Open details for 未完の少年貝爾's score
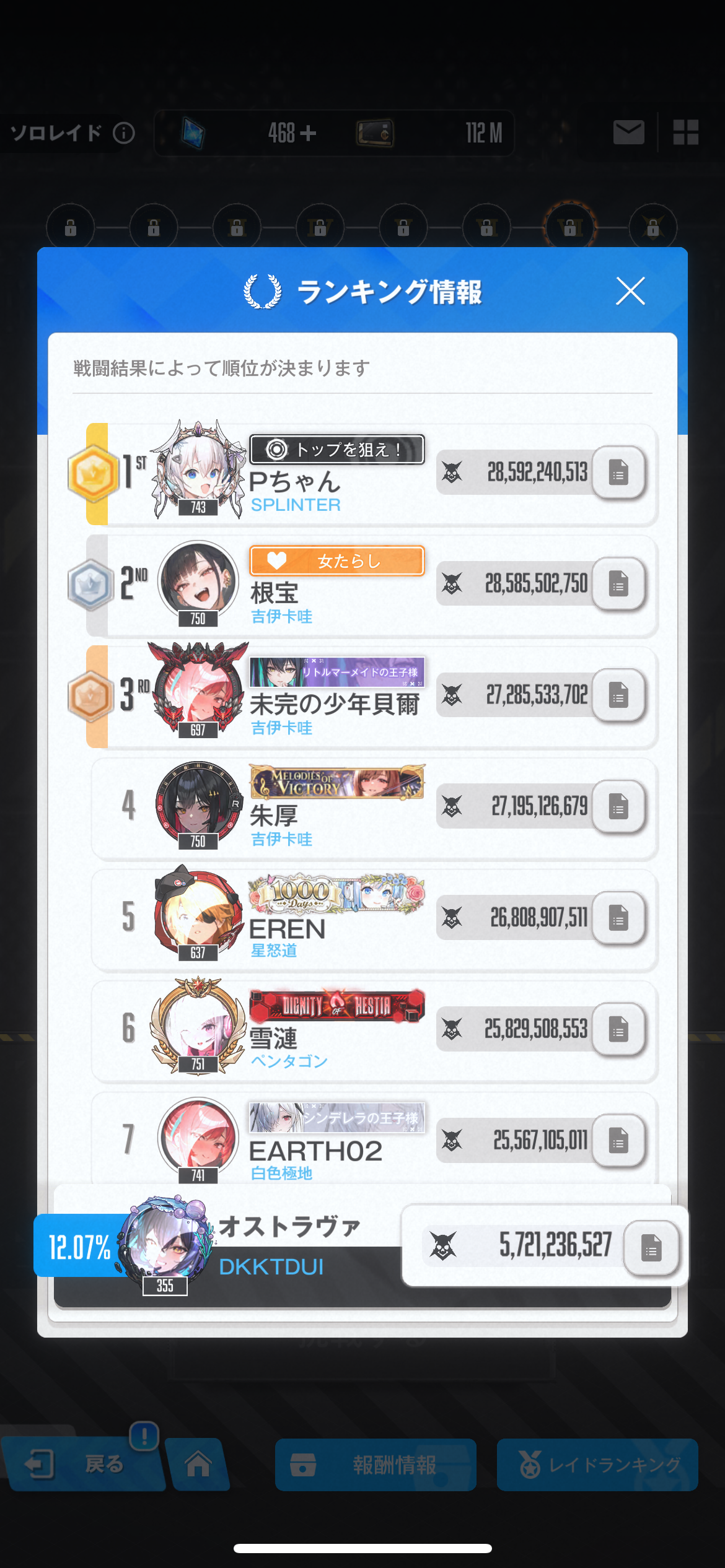 618,695
